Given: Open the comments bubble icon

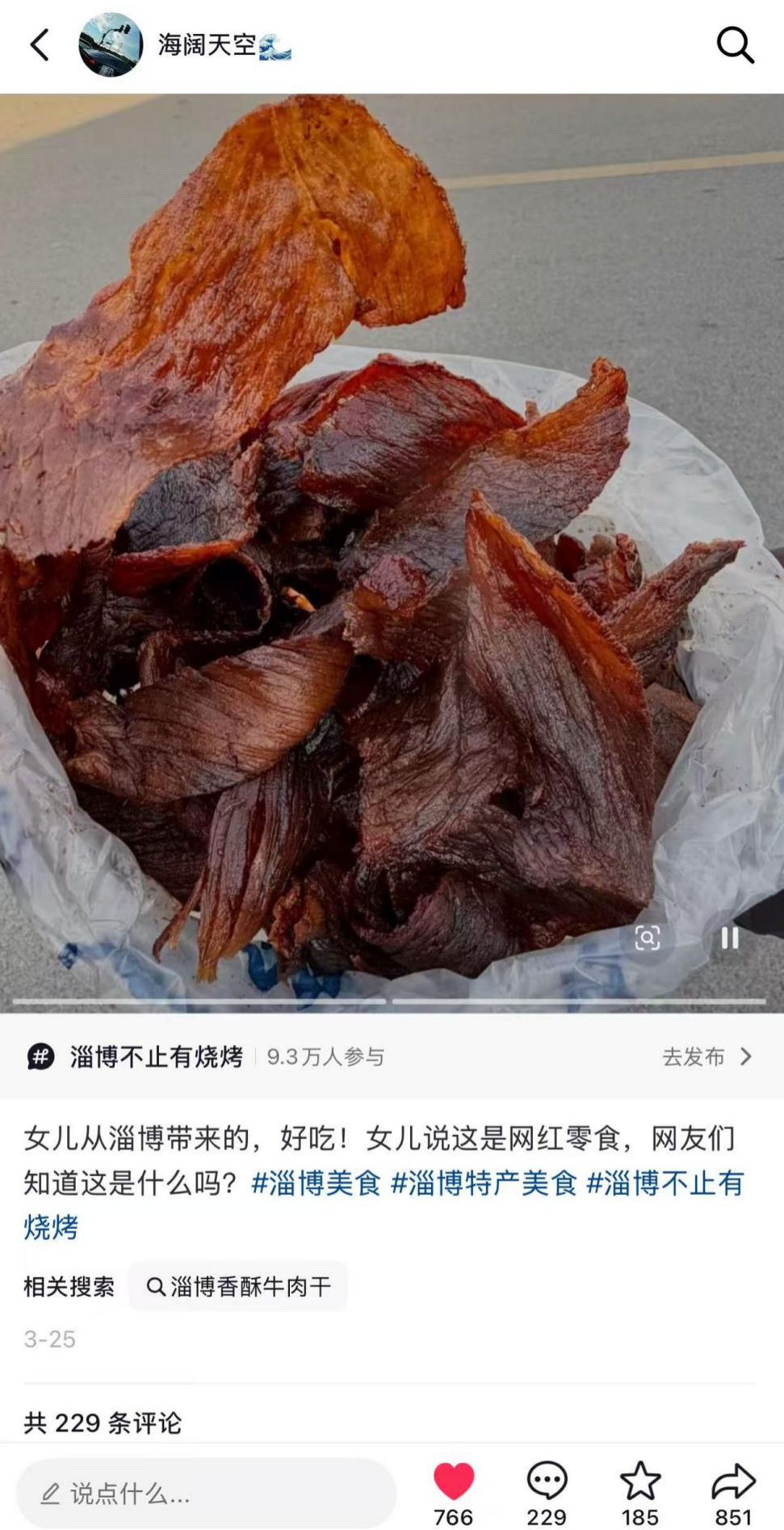Looking at the screenshot, I should click(547, 1482).
